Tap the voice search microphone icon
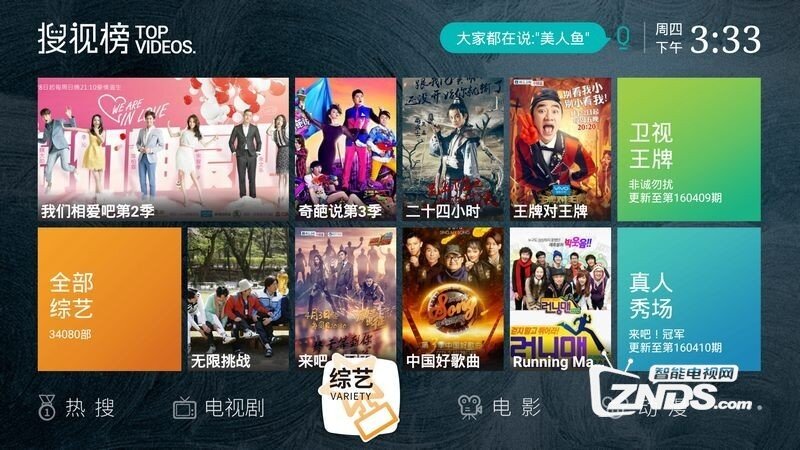Viewport: 800px width, 450px height. [x=623, y=38]
